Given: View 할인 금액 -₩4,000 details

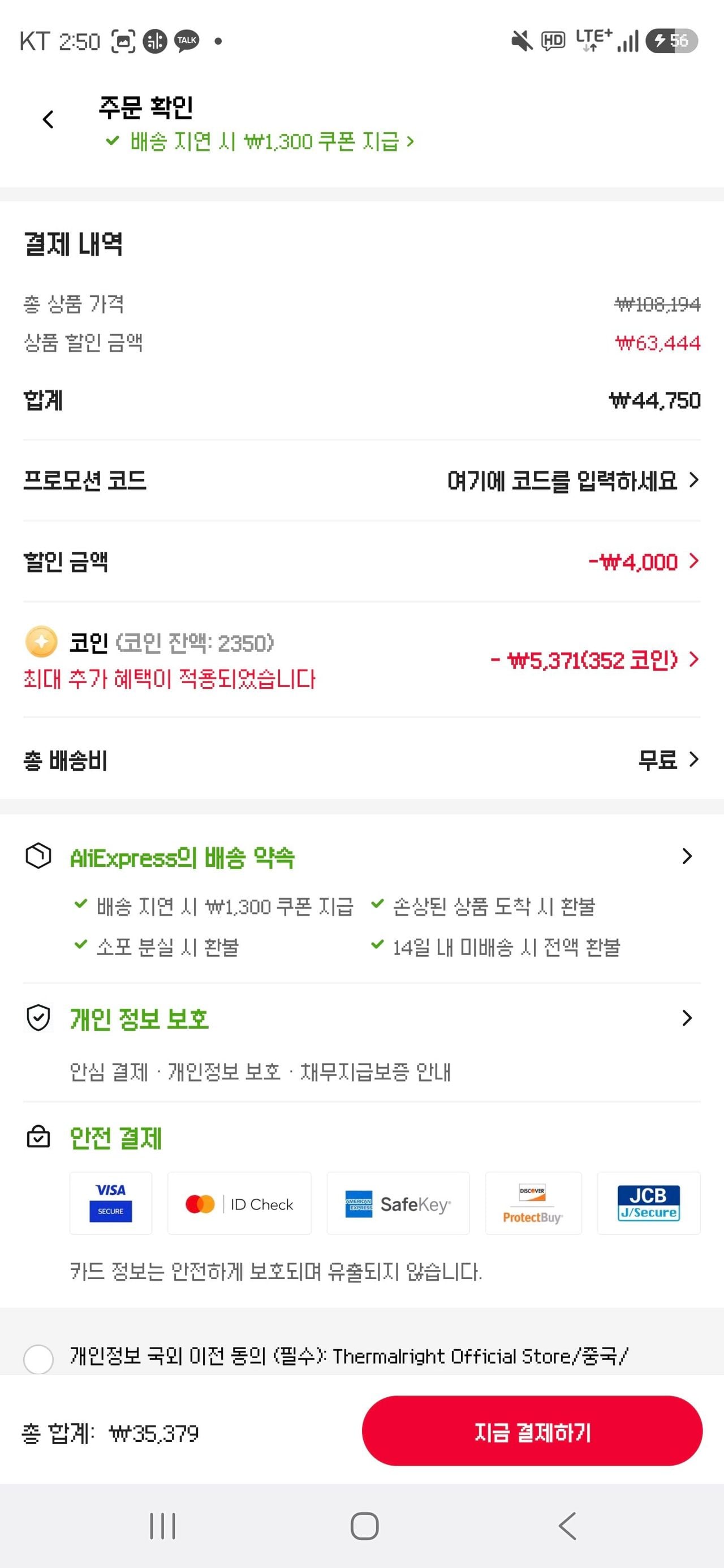Looking at the screenshot, I should point(361,561).
